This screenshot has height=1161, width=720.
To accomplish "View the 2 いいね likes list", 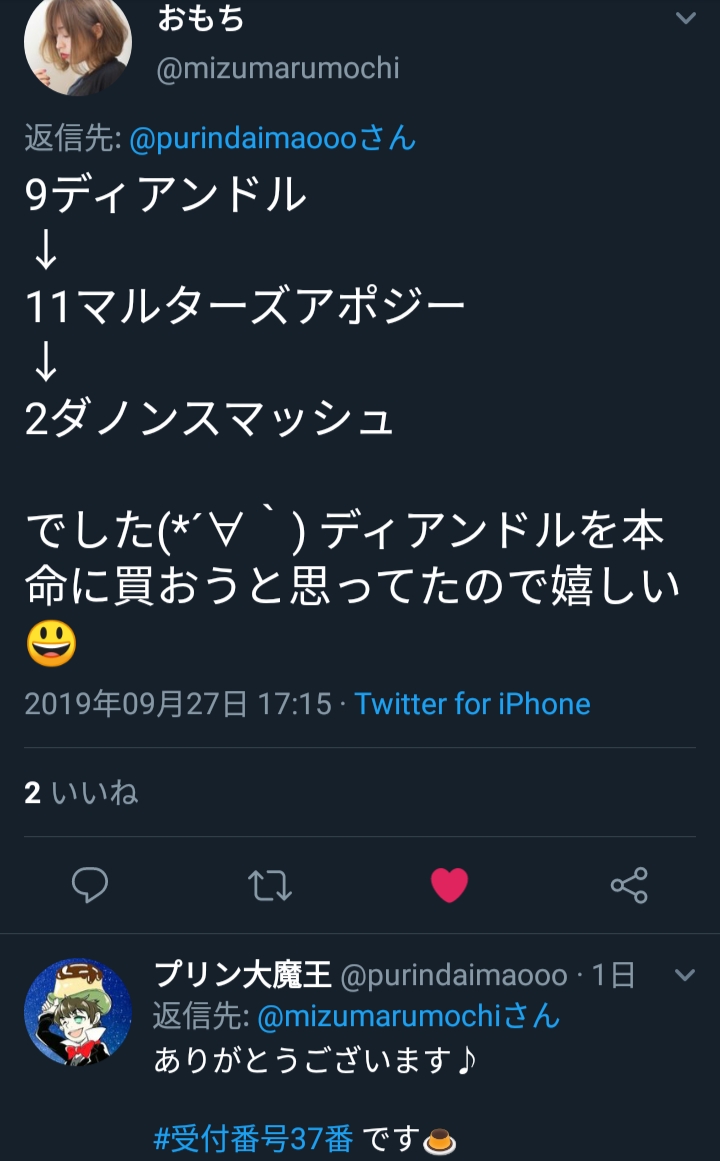I will pyautogui.click(x=81, y=793).
